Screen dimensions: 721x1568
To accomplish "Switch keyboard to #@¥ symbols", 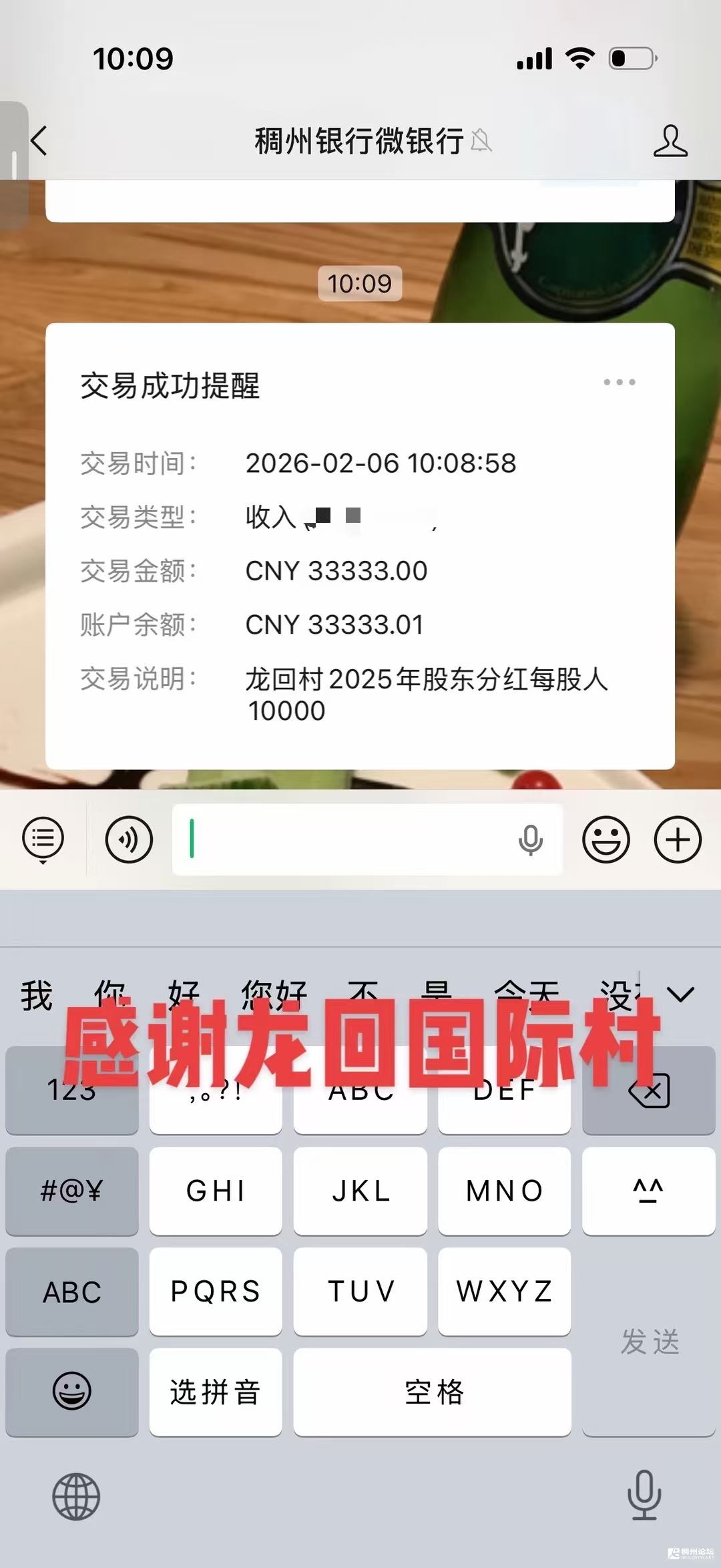I will (x=72, y=1191).
